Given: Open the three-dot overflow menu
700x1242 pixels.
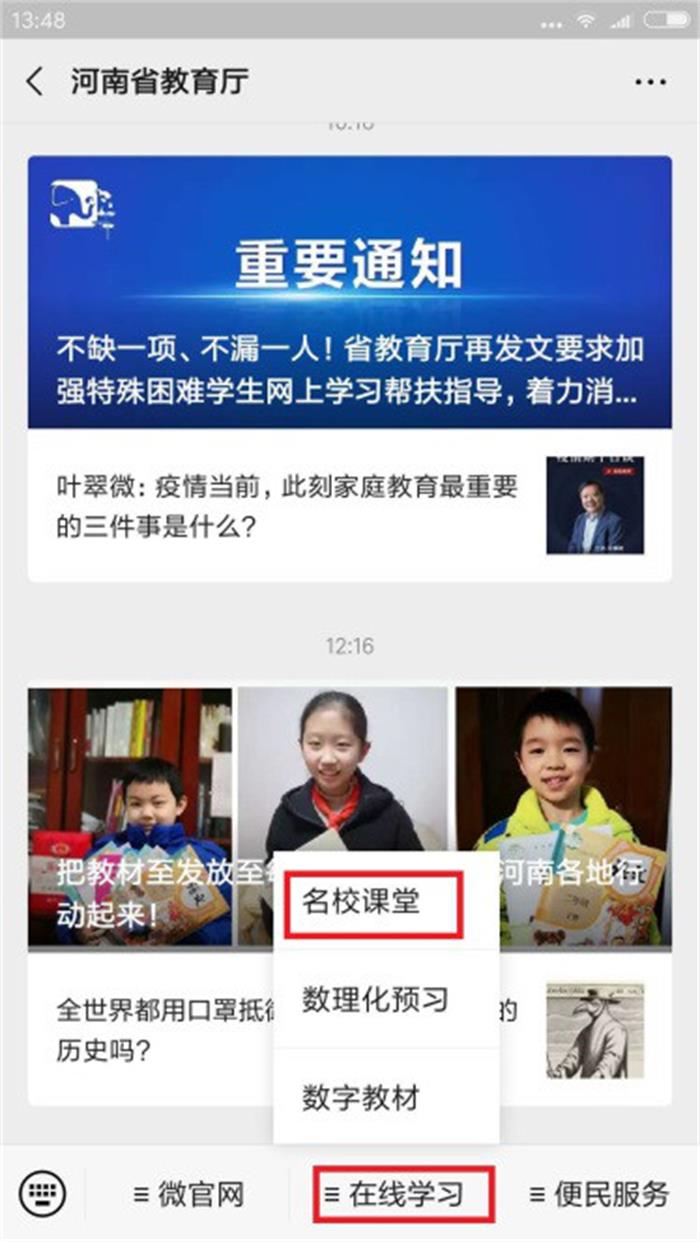Looking at the screenshot, I should (650, 82).
